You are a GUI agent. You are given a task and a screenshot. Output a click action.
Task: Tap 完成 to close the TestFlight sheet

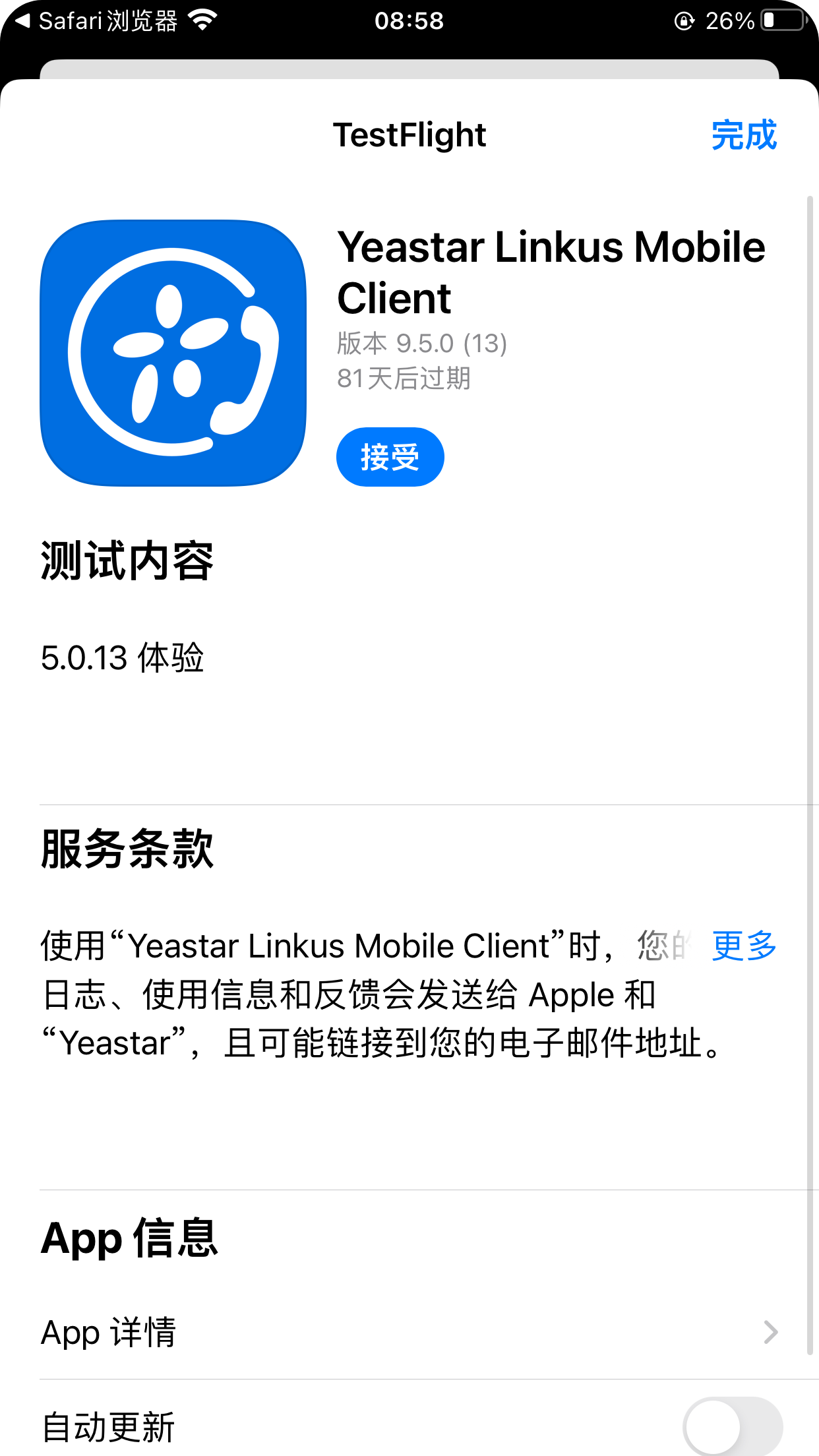point(744,135)
